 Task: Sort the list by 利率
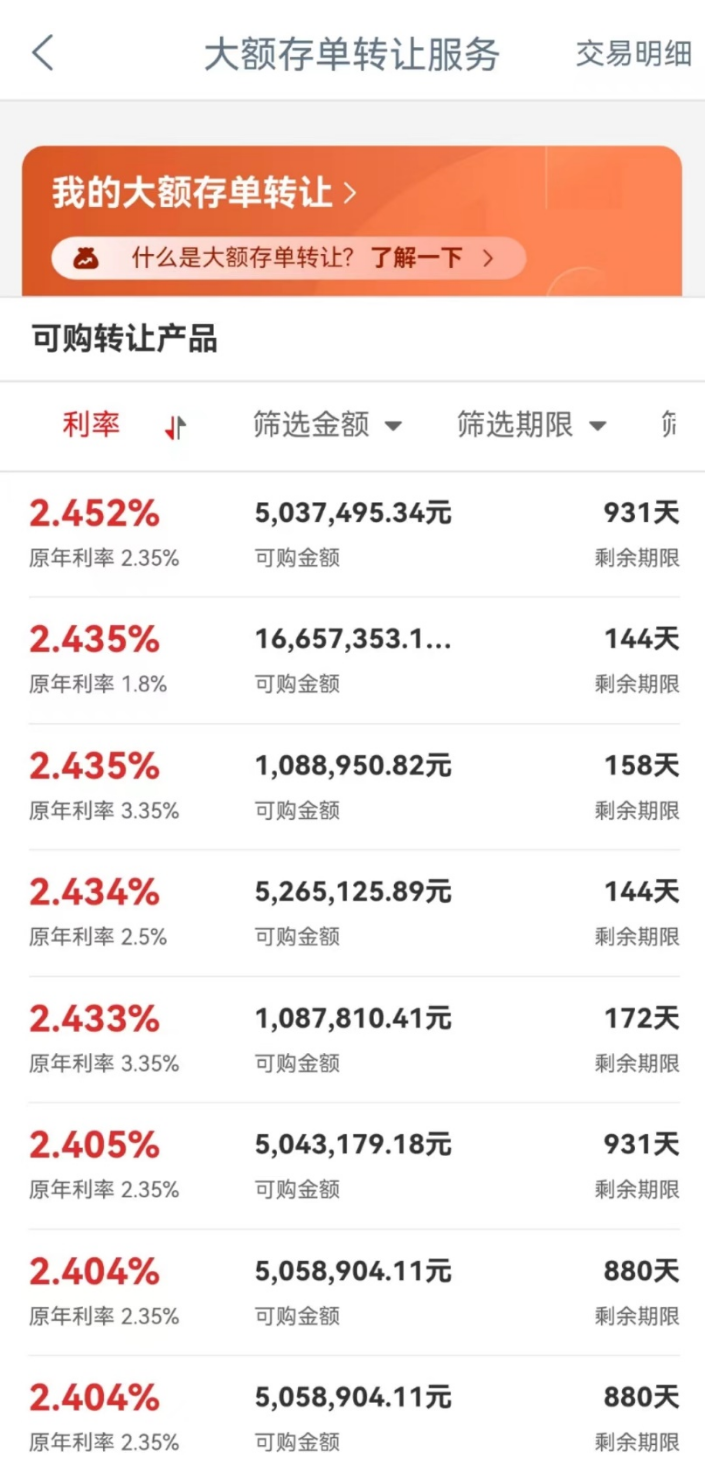coord(122,426)
